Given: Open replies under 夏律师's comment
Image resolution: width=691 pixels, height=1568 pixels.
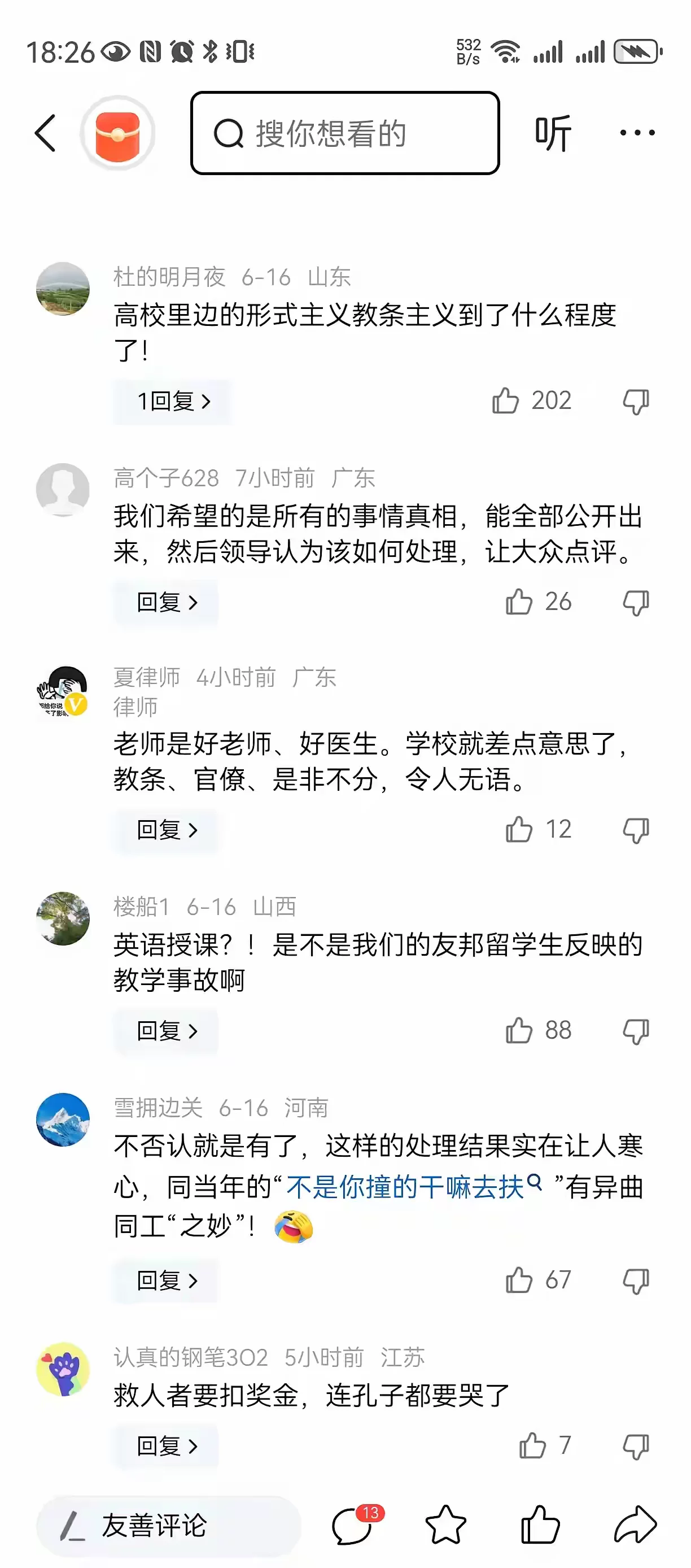Looking at the screenshot, I should (166, 829).
